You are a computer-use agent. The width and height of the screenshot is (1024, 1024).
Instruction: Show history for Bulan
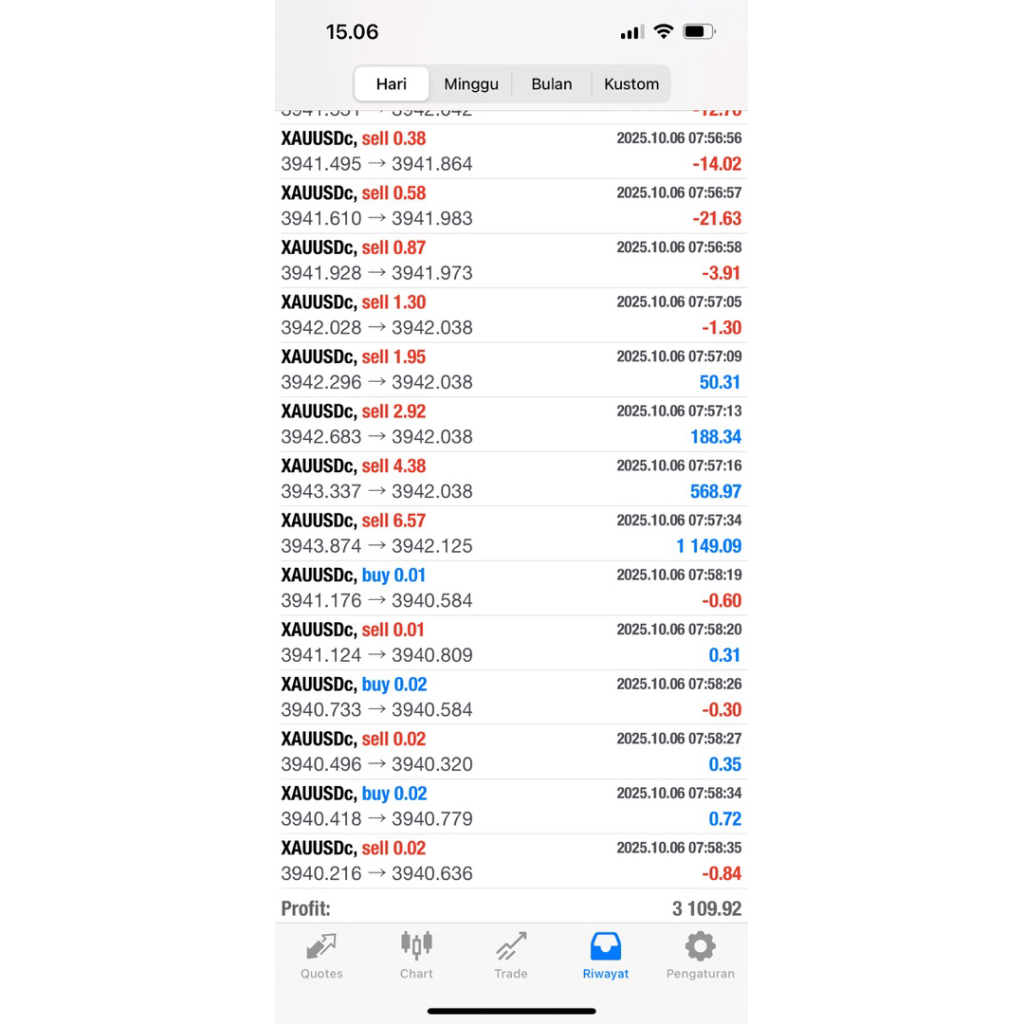551,84
